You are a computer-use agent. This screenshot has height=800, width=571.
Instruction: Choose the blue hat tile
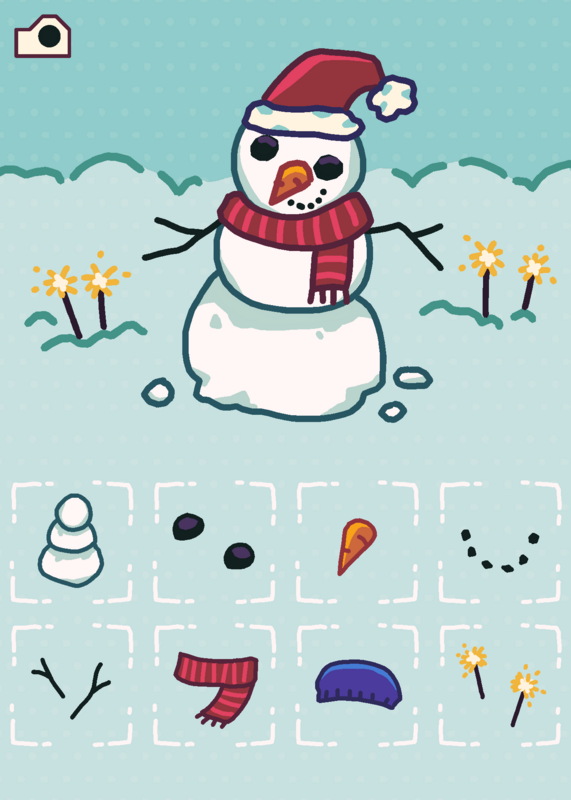click(x=357, y=685)
